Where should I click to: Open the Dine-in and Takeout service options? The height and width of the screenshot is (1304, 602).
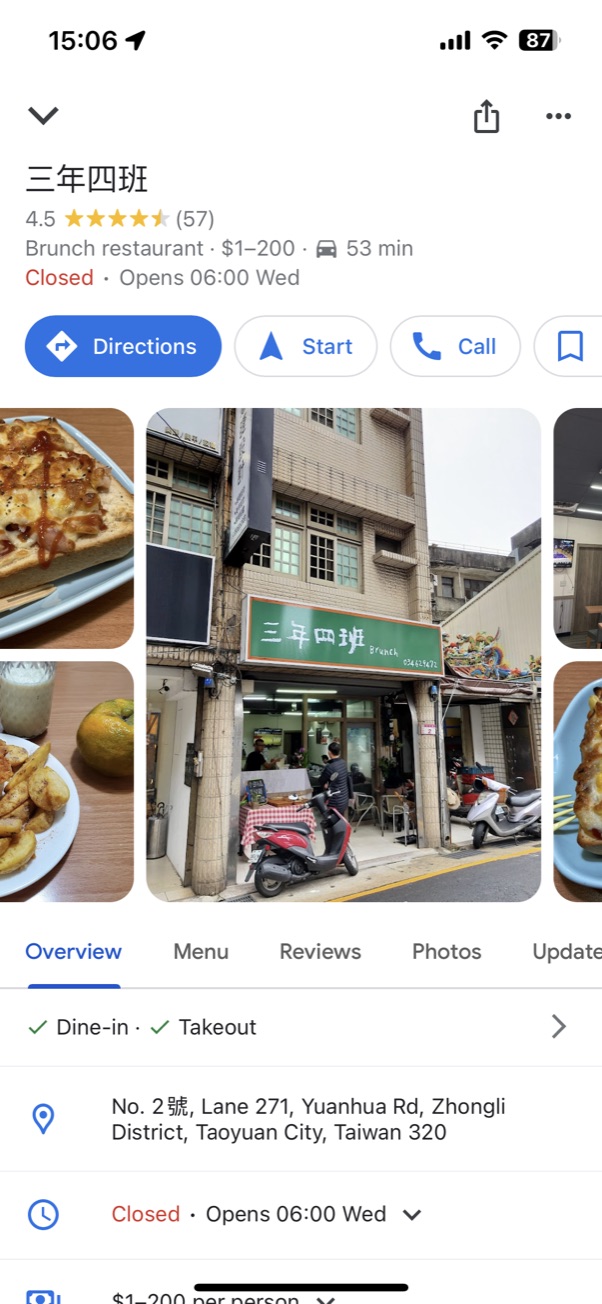point(300,1027)
